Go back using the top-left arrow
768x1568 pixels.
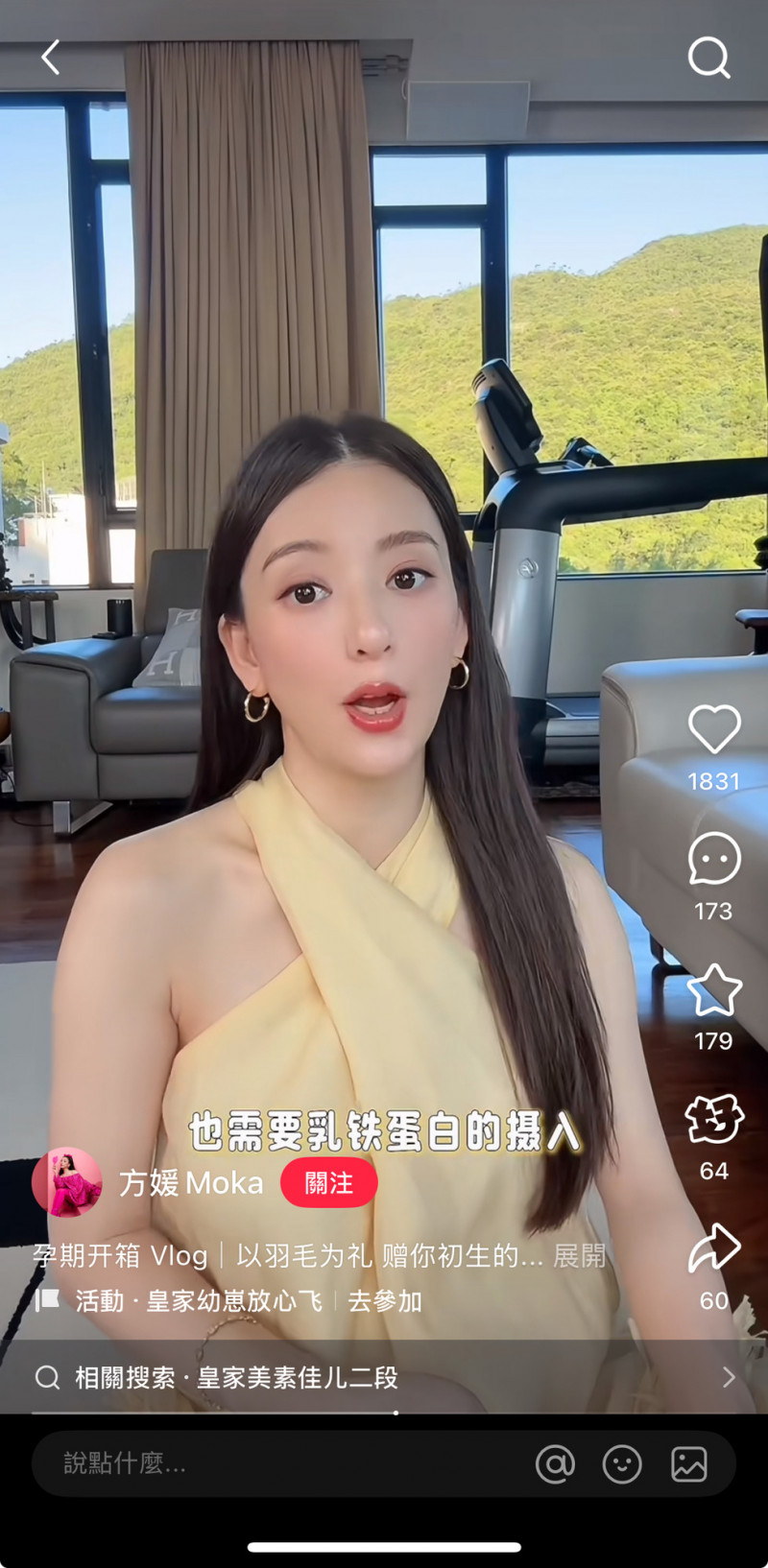click(x=51, y=58)
